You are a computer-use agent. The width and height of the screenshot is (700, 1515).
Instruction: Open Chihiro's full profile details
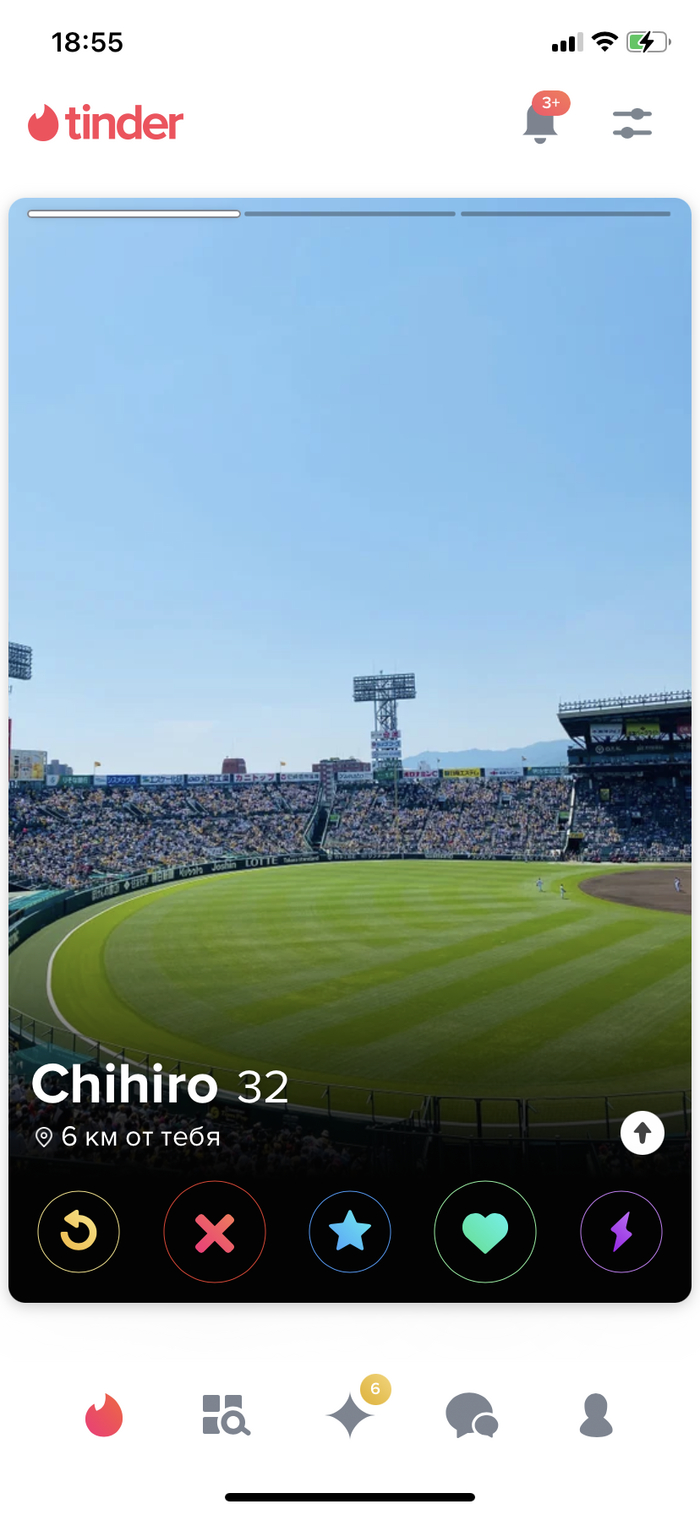point(642,1133)
